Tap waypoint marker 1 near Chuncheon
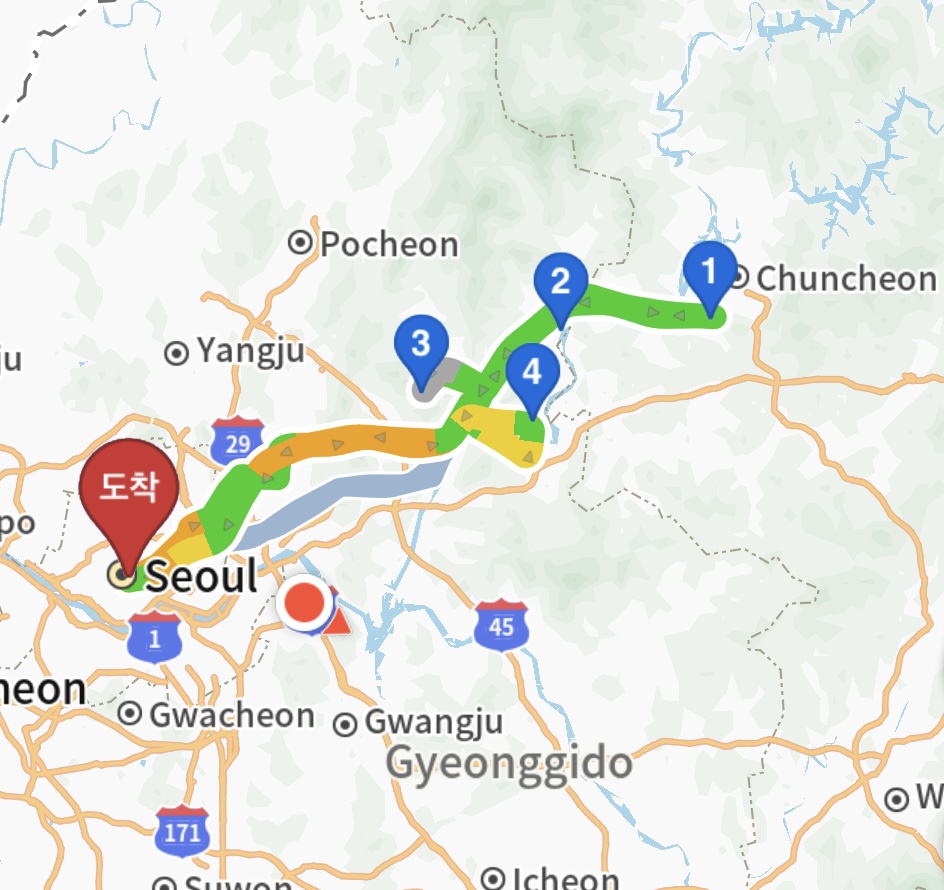Screen dimensions: 944x890 710,273
